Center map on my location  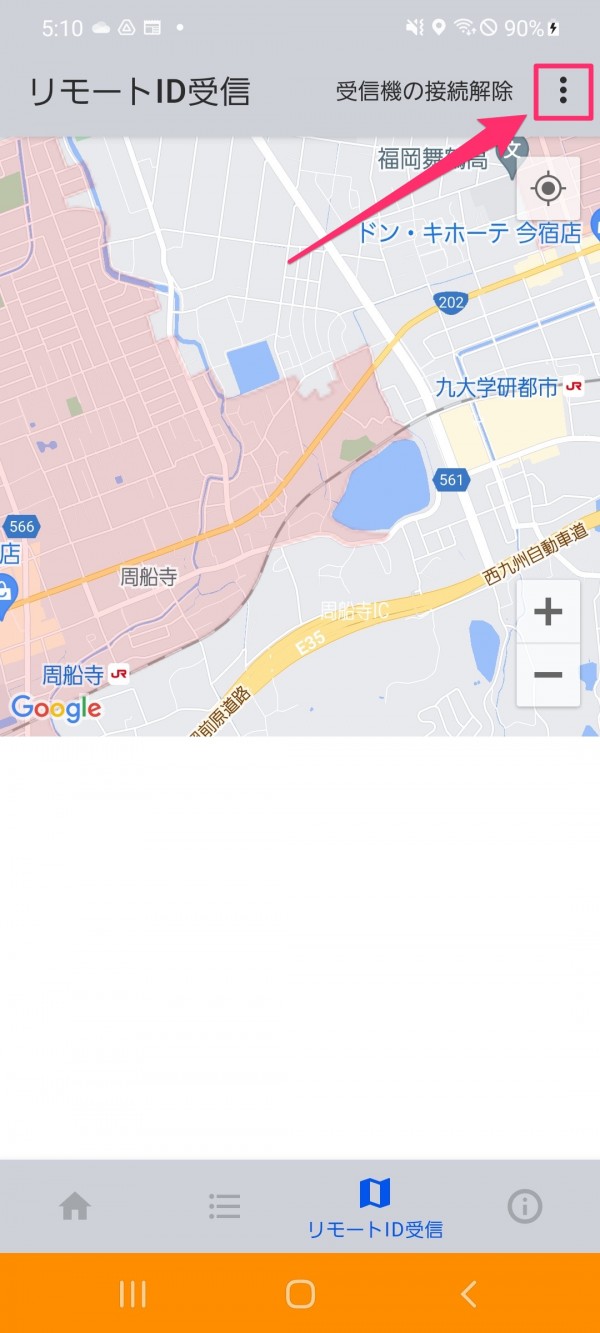[x=548, y=188]
